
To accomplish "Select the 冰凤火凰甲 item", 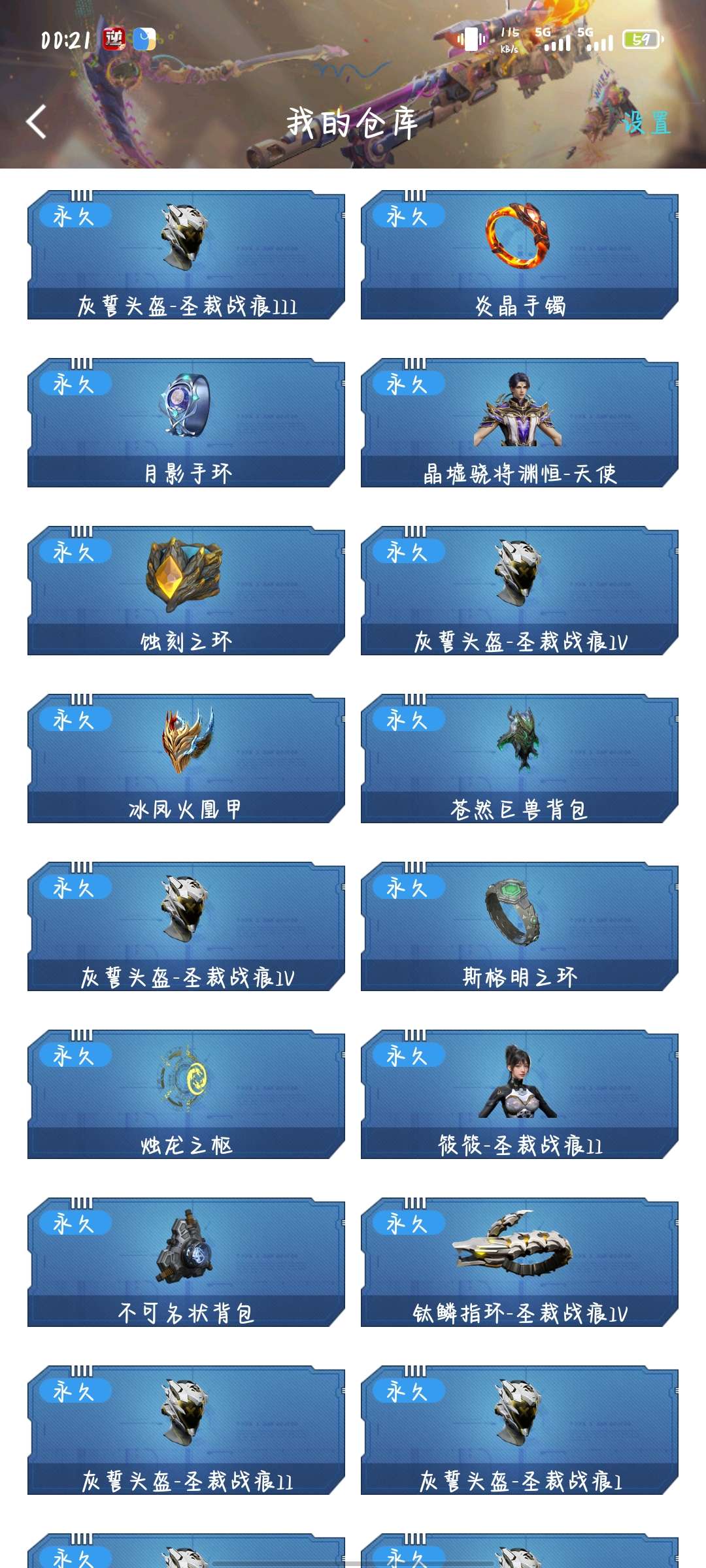I will click(x=186, y=759).
